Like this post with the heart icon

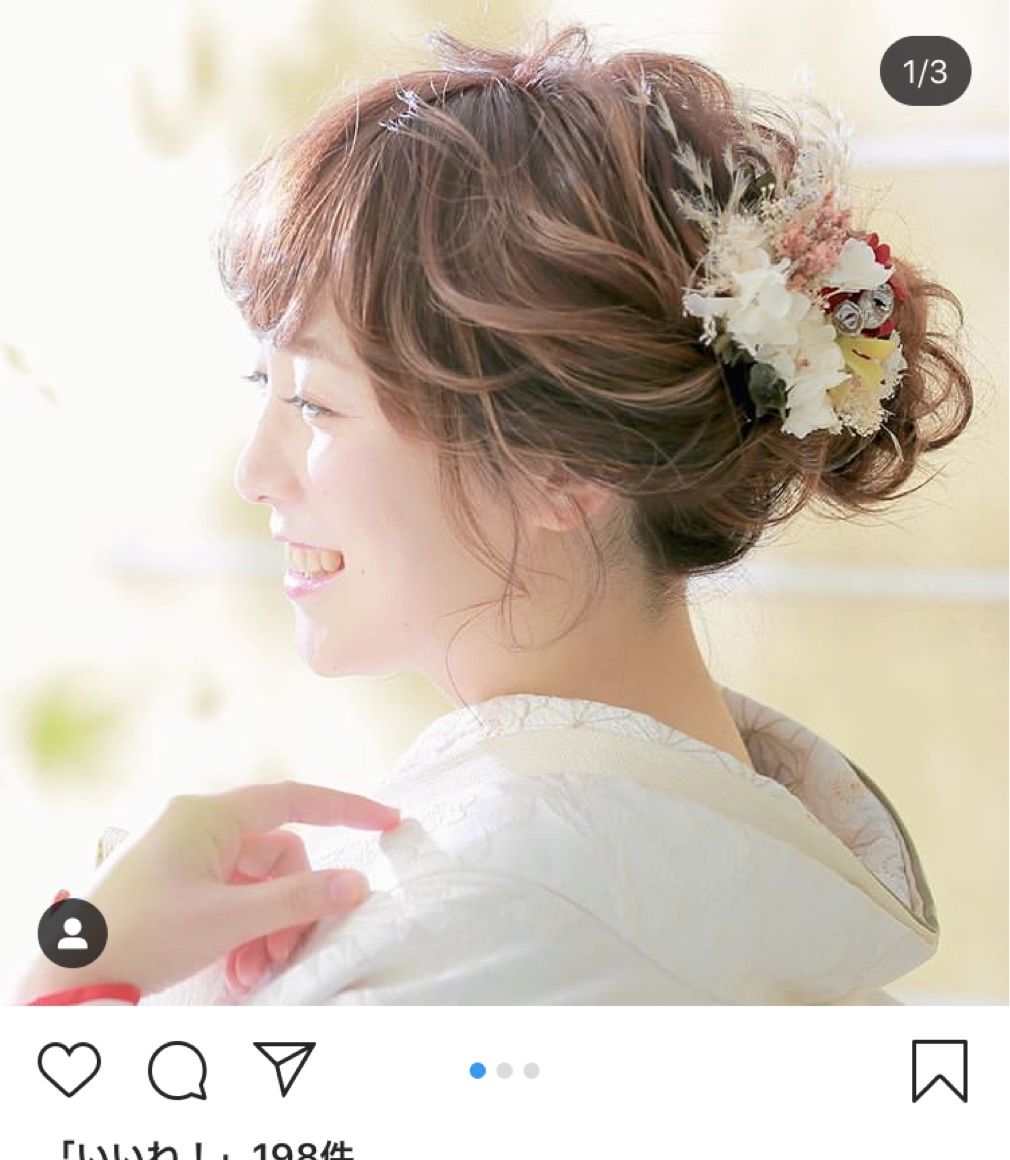tap(69, 1070)
